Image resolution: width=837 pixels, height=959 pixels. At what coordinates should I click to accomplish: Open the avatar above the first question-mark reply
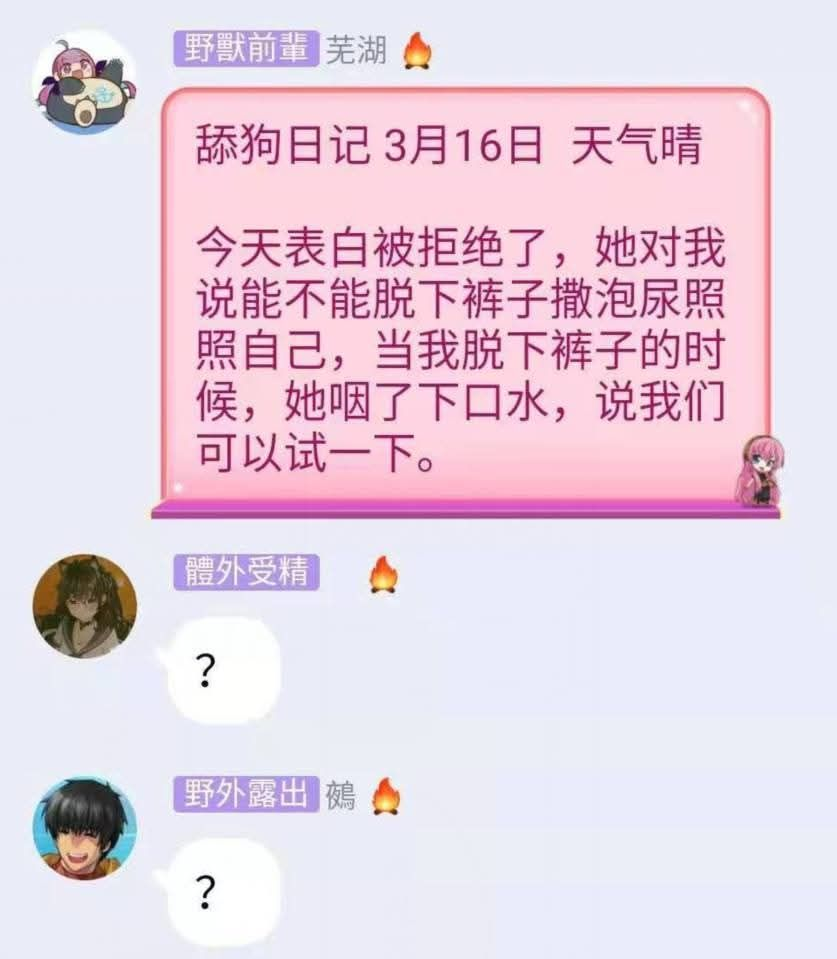(x=85, y=606)
